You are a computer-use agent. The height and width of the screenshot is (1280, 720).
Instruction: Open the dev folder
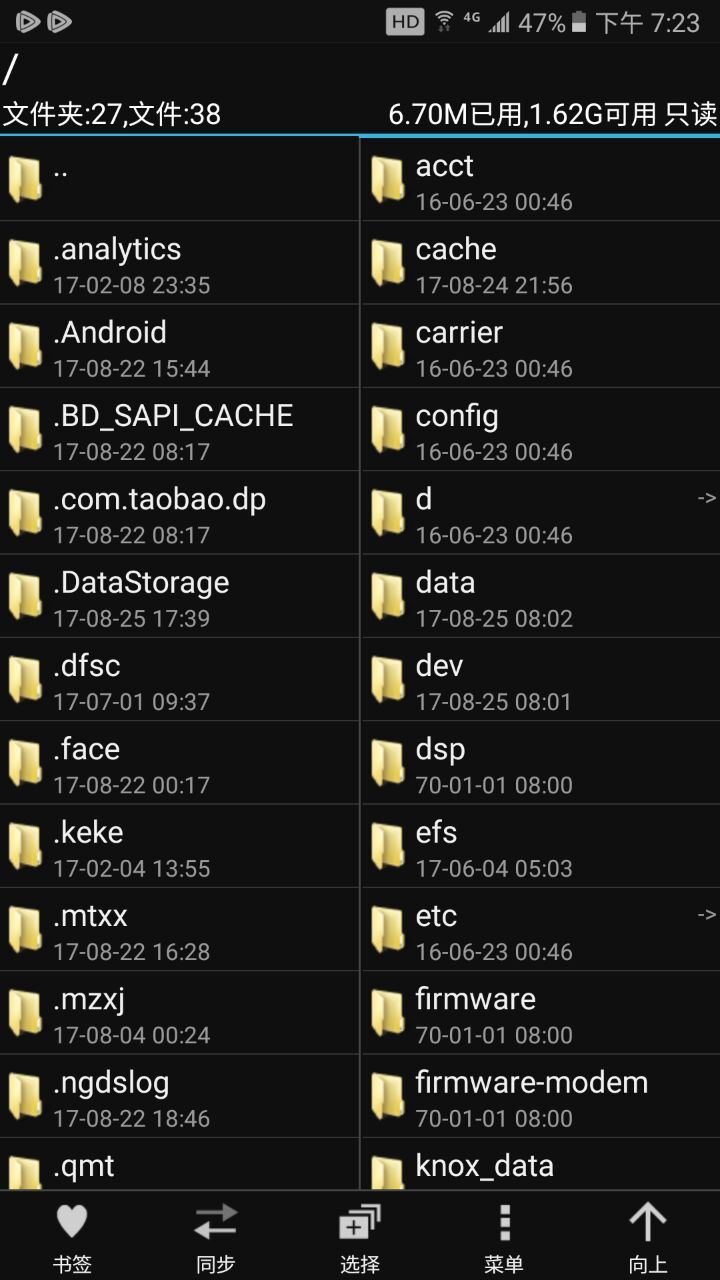coord(540,680)
